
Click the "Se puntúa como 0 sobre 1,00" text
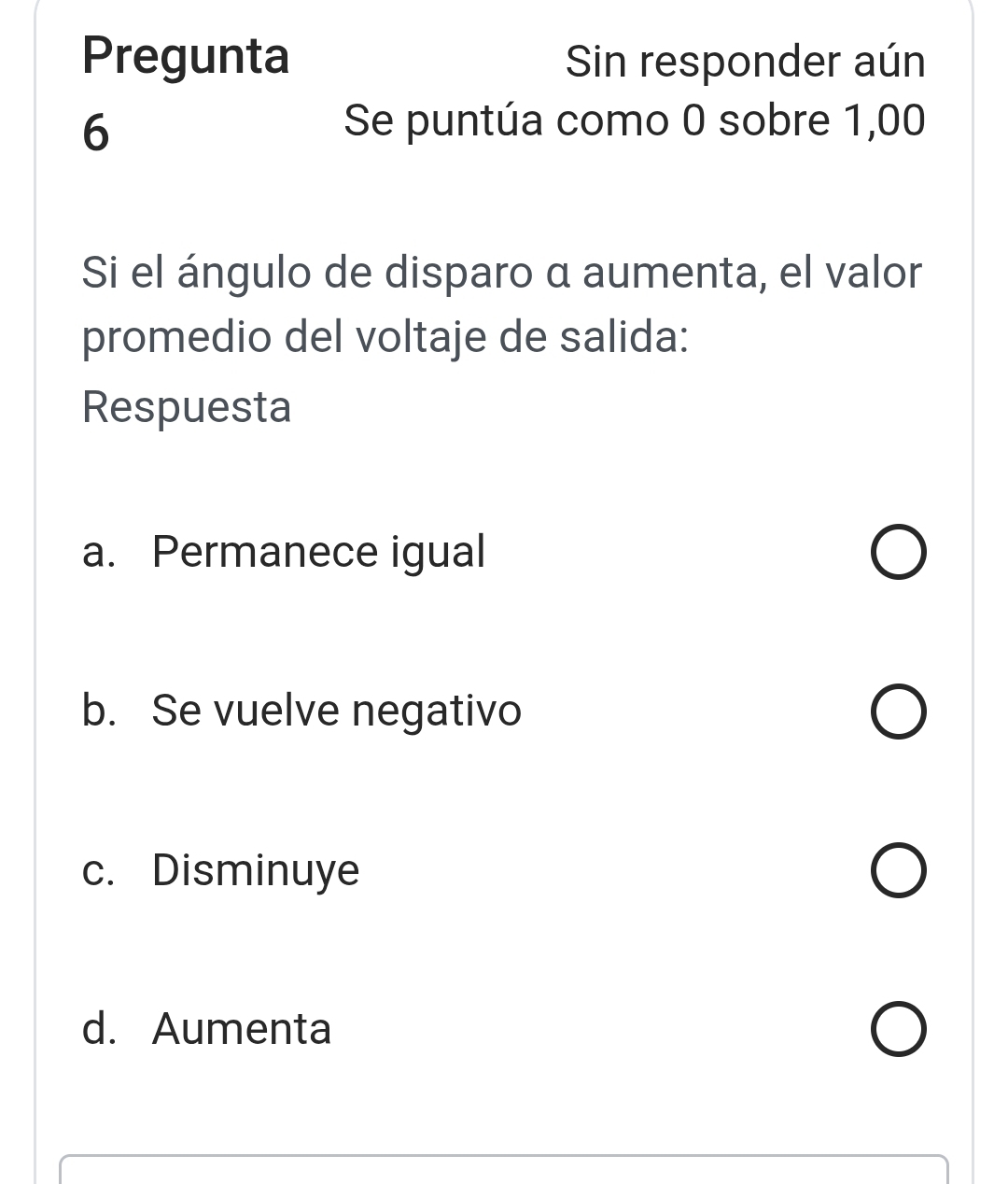point(635,120)
